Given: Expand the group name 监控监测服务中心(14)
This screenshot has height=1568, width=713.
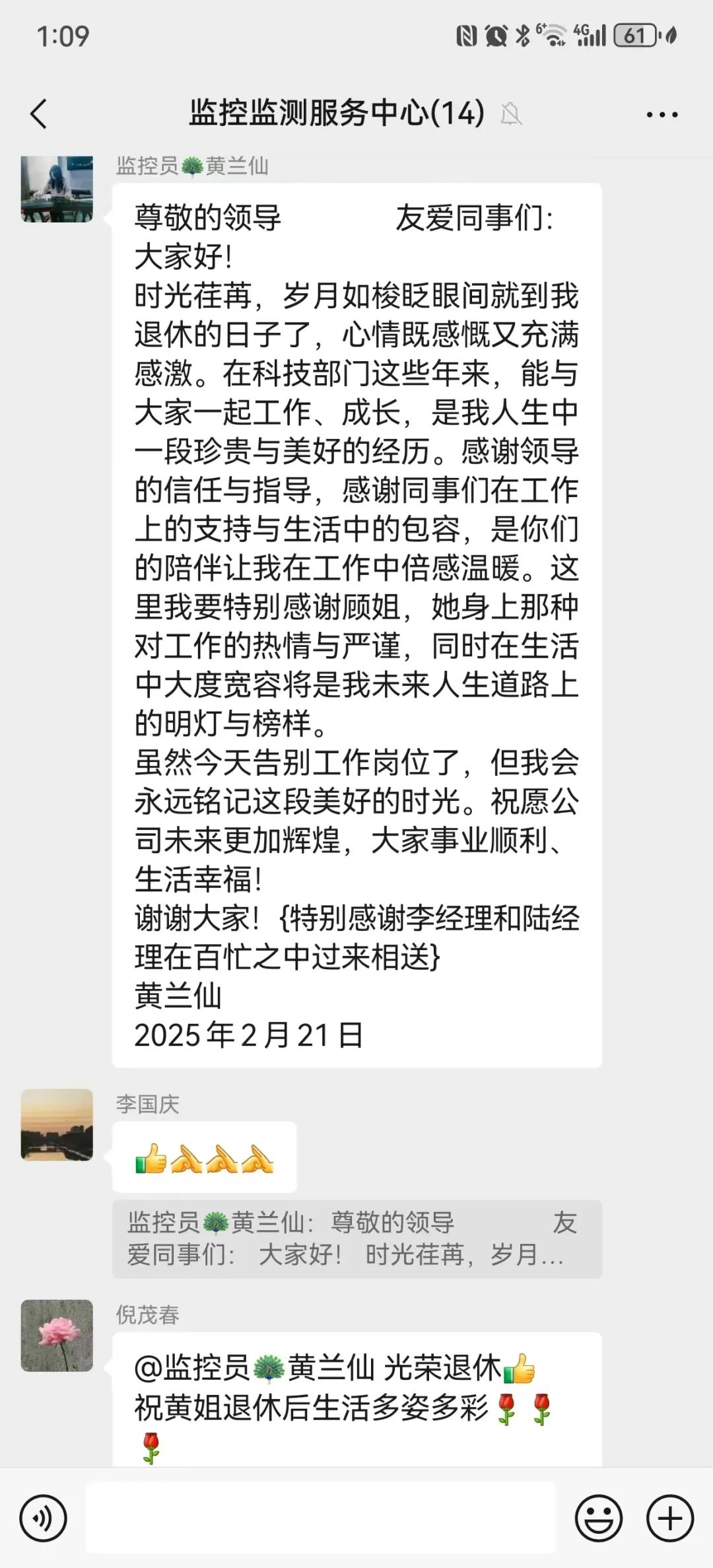Looking at the screenshot, I should click(x=335, y=112).
